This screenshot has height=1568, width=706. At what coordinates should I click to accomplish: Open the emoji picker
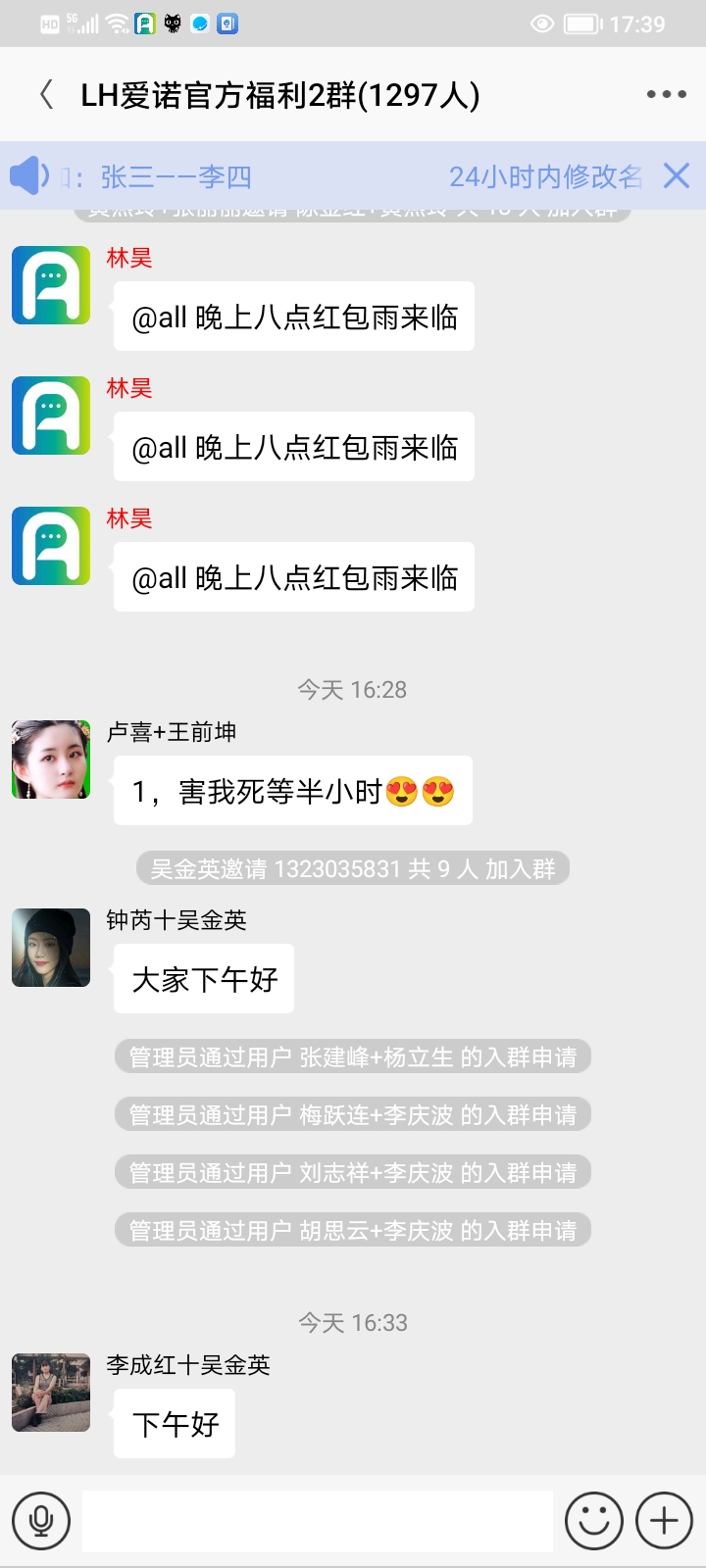[x=594, y=1521]
